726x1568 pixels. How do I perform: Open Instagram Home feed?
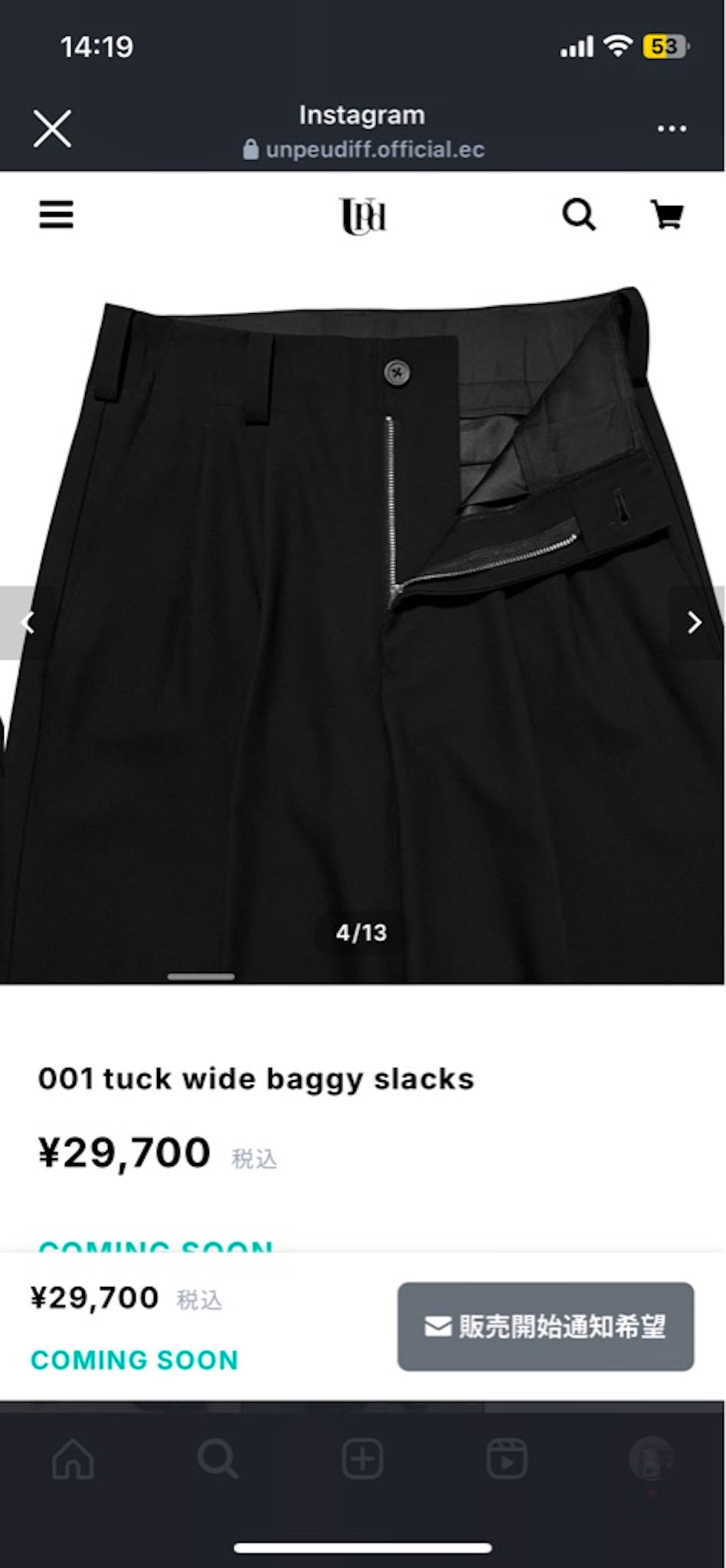(74, 1459)
